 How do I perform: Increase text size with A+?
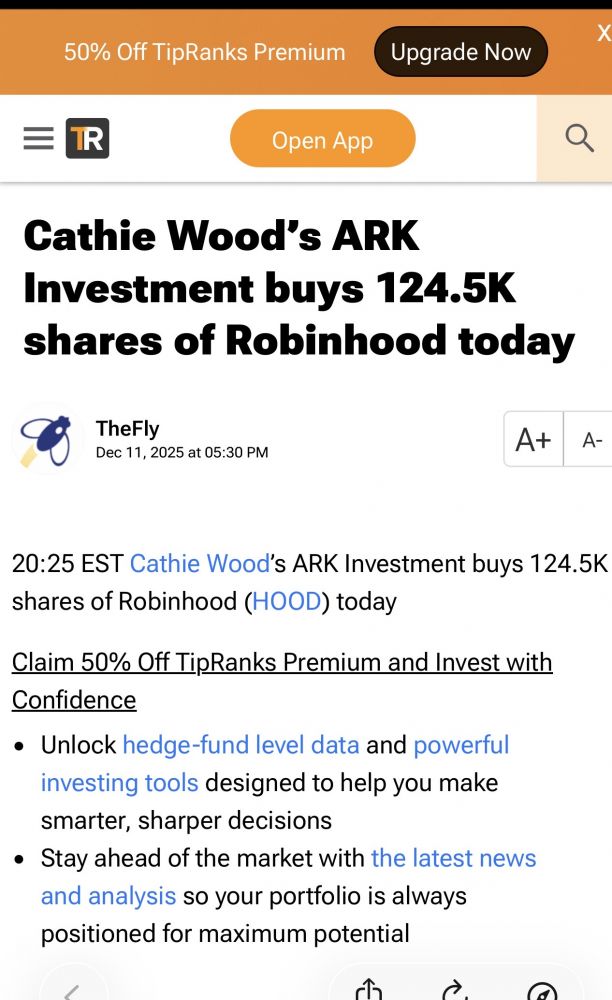(533, 439)
